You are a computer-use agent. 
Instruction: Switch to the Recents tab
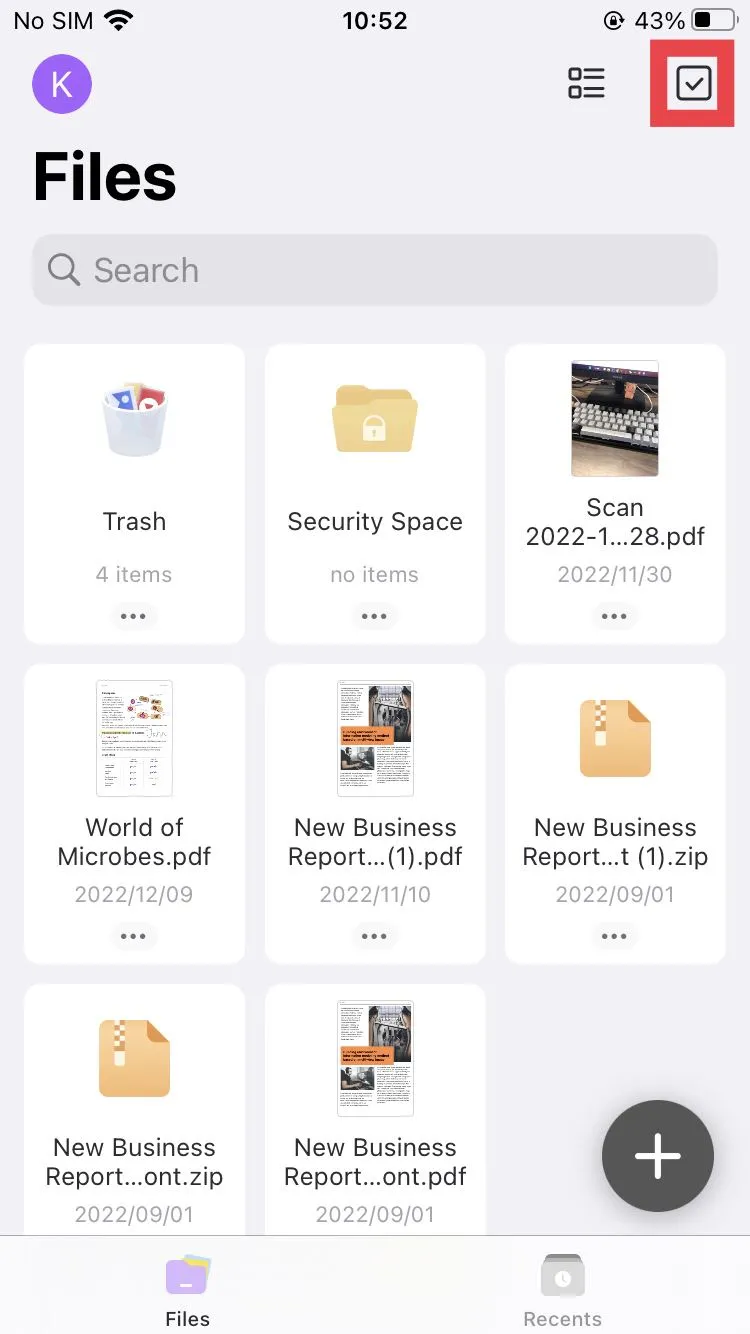563,1290
